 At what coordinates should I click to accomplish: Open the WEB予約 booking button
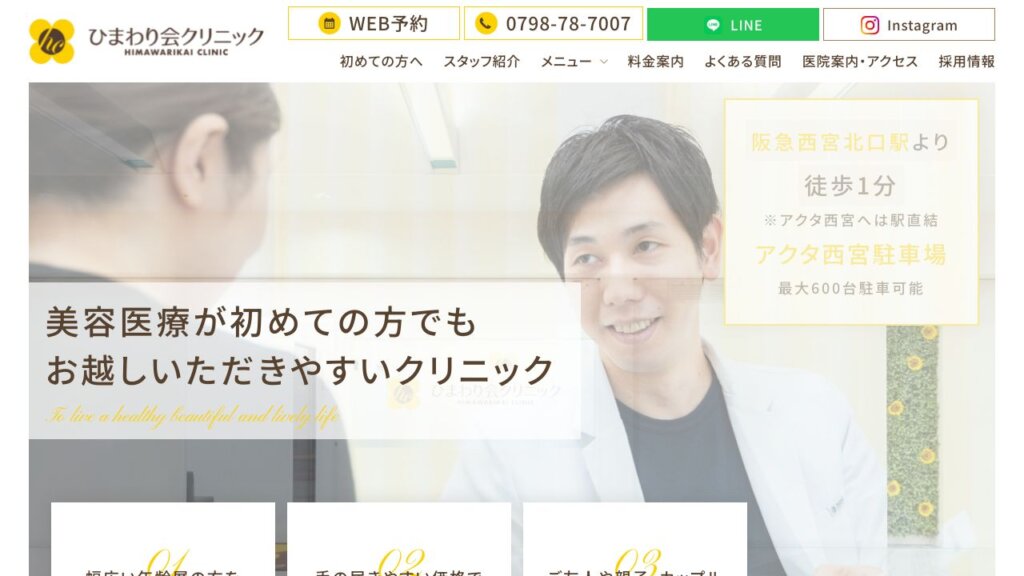(373, 24)
